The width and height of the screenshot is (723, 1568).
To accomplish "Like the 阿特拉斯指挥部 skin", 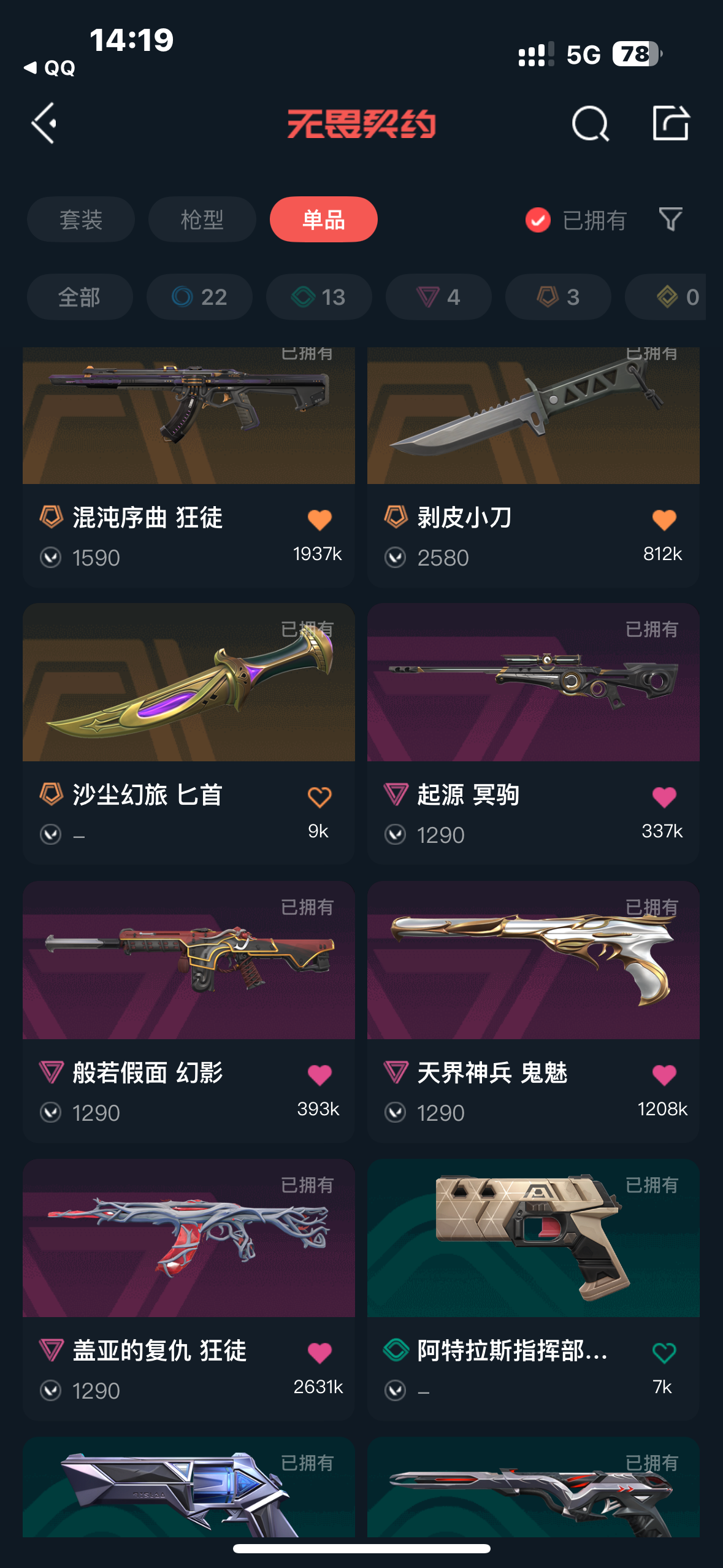I will tap(664, 1353).
